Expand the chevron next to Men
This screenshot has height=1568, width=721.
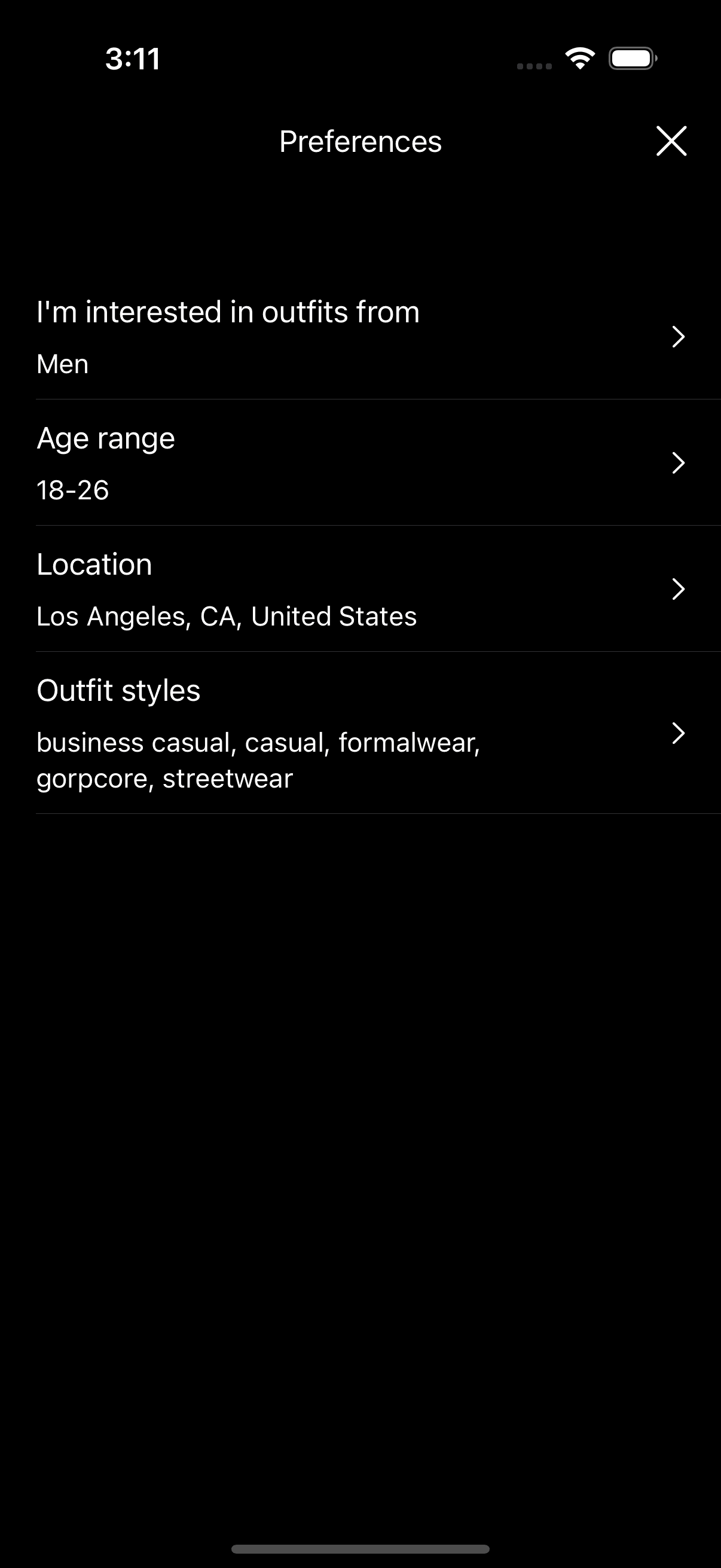pyautogui.click(x=678, y=337)
